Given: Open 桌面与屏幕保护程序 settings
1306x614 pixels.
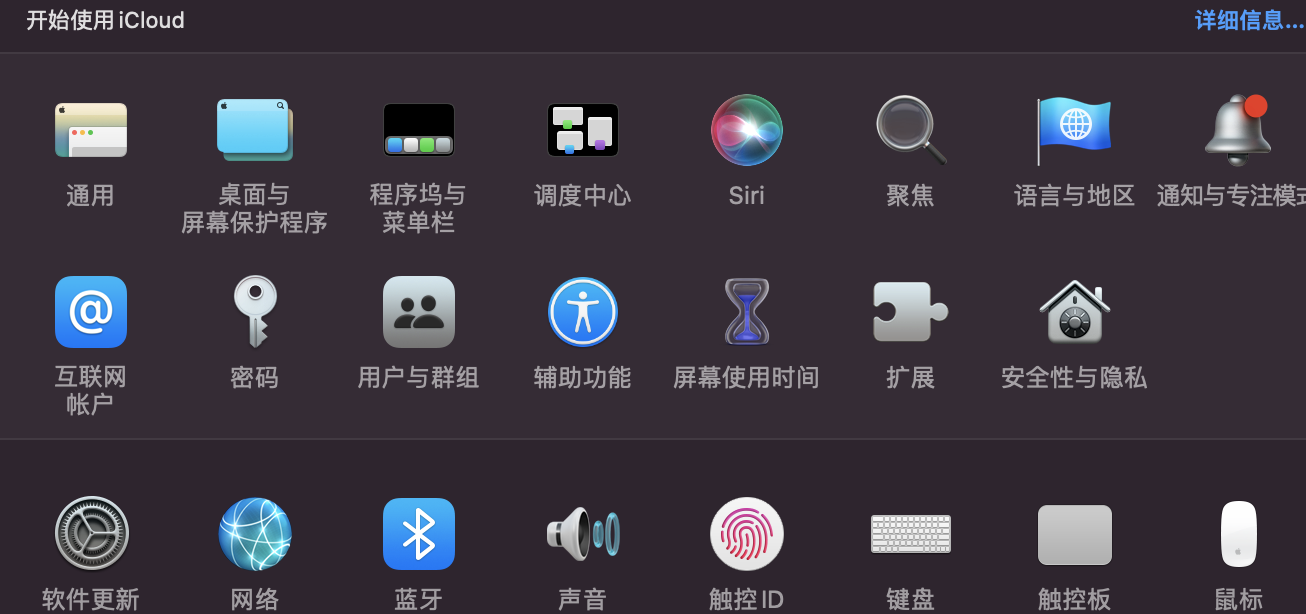Looking at the screenshot, I should coord(254,130).
